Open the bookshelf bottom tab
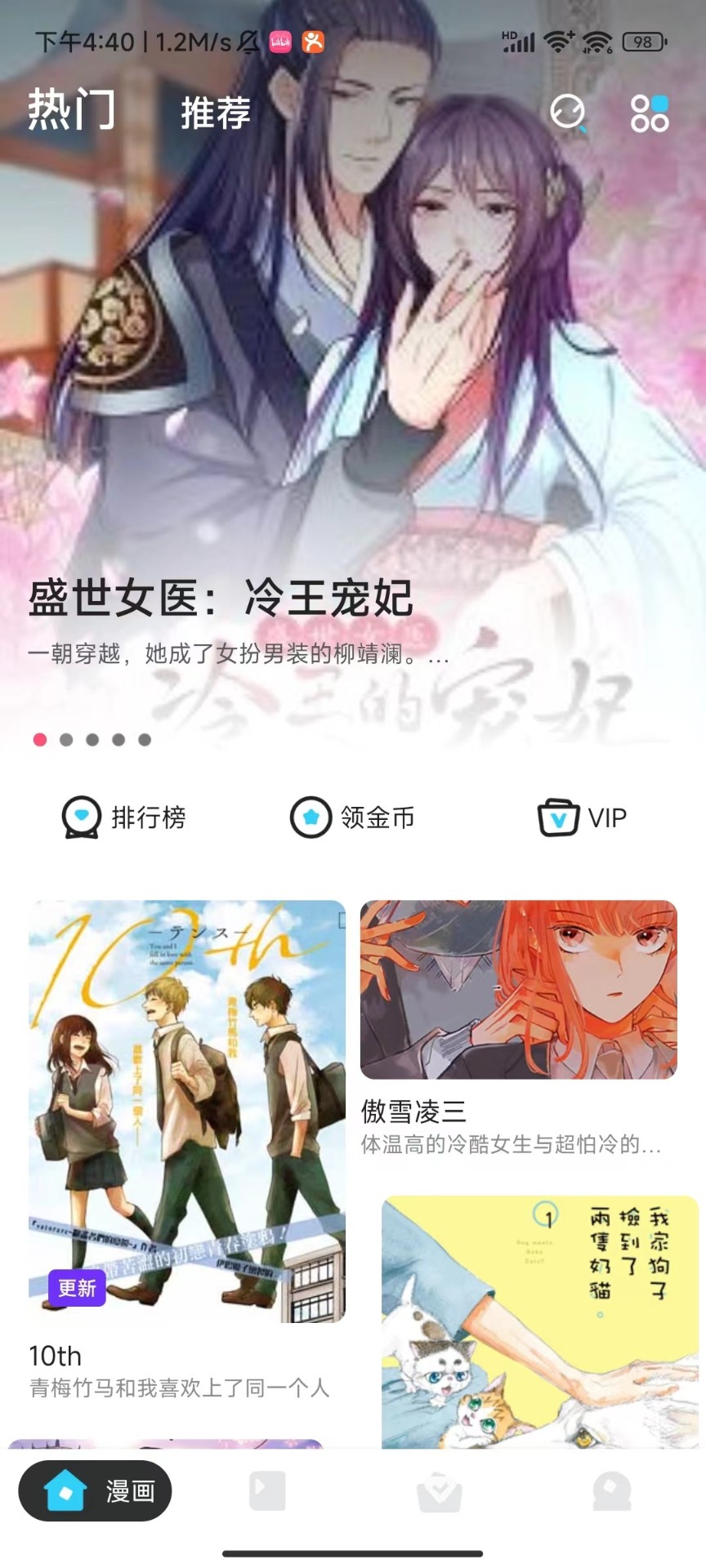The image size is (706, 1568). [440, 1493]
